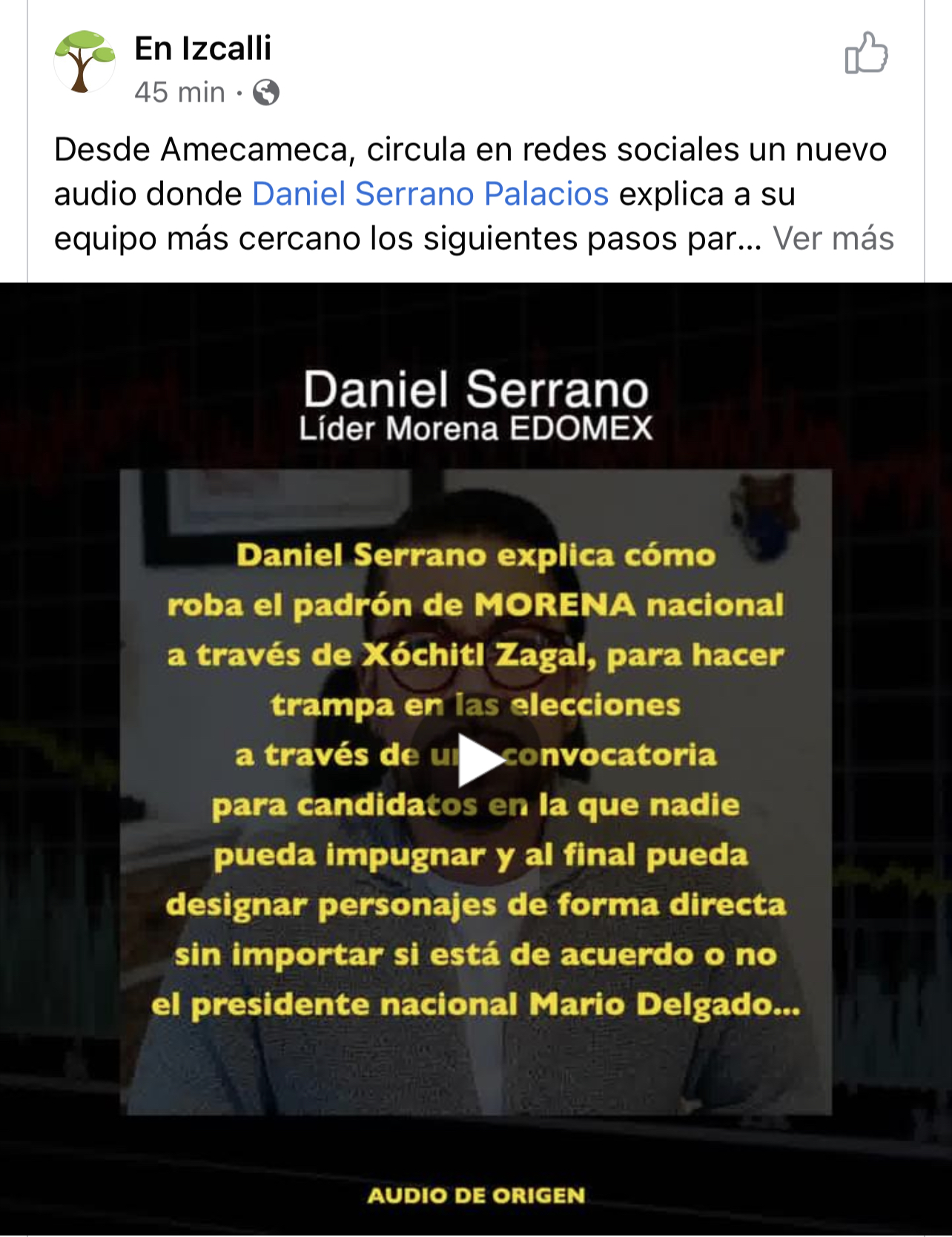This screenshot has width=952, height=1237.
Task: Open En Izcalli page name
Action: click(202, 49)
